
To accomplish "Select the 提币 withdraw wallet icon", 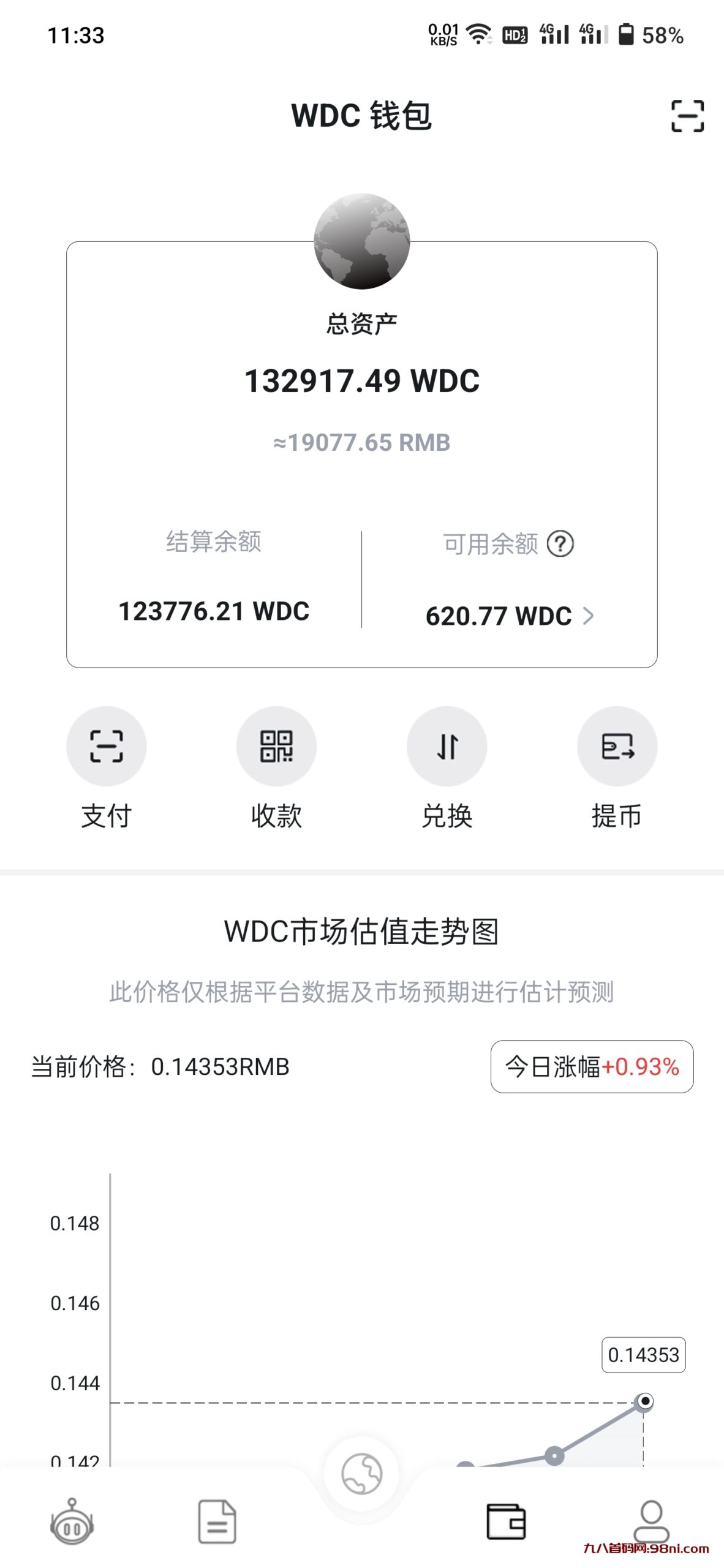I will click(617, 745).
